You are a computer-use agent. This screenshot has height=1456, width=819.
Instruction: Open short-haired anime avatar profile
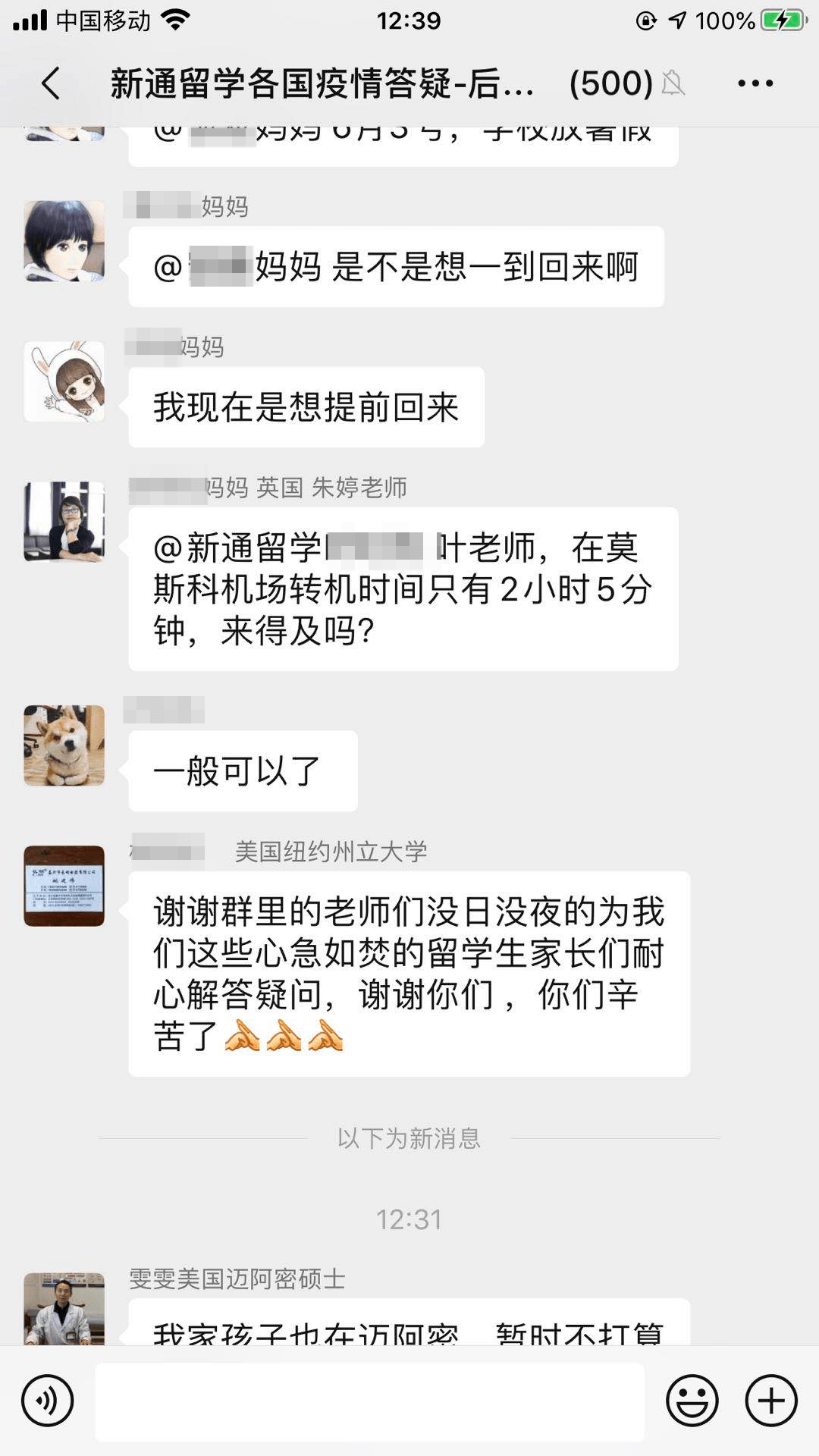64,241
